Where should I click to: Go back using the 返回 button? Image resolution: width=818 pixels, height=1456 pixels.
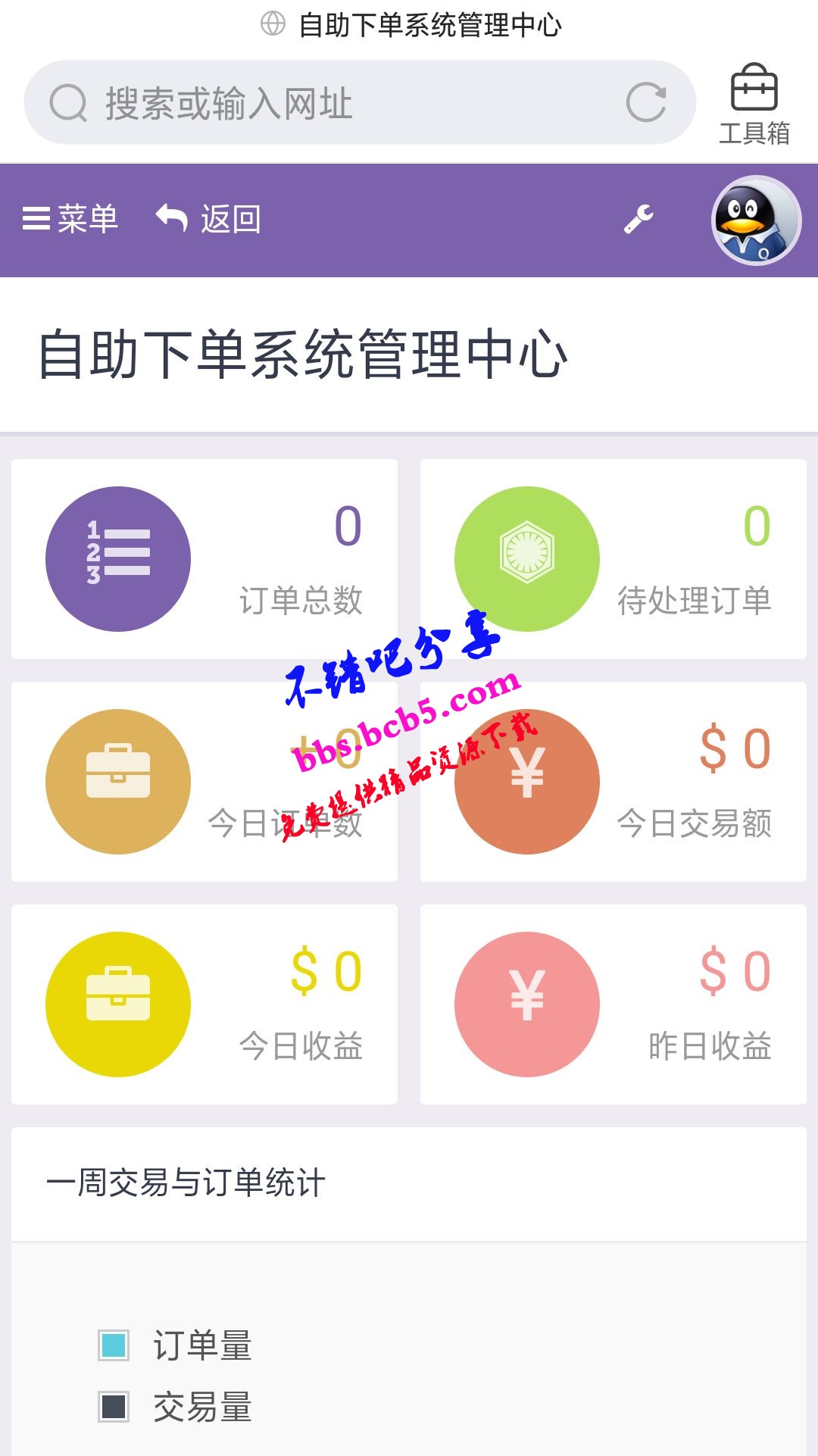(209, 219)
